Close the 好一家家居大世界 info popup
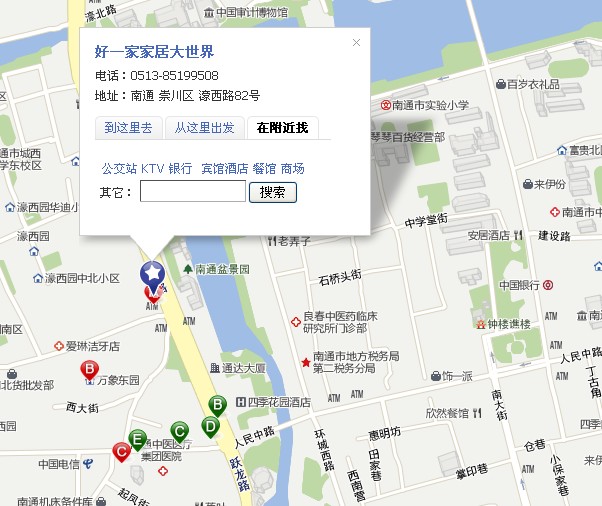 click(x=356, y=42)
